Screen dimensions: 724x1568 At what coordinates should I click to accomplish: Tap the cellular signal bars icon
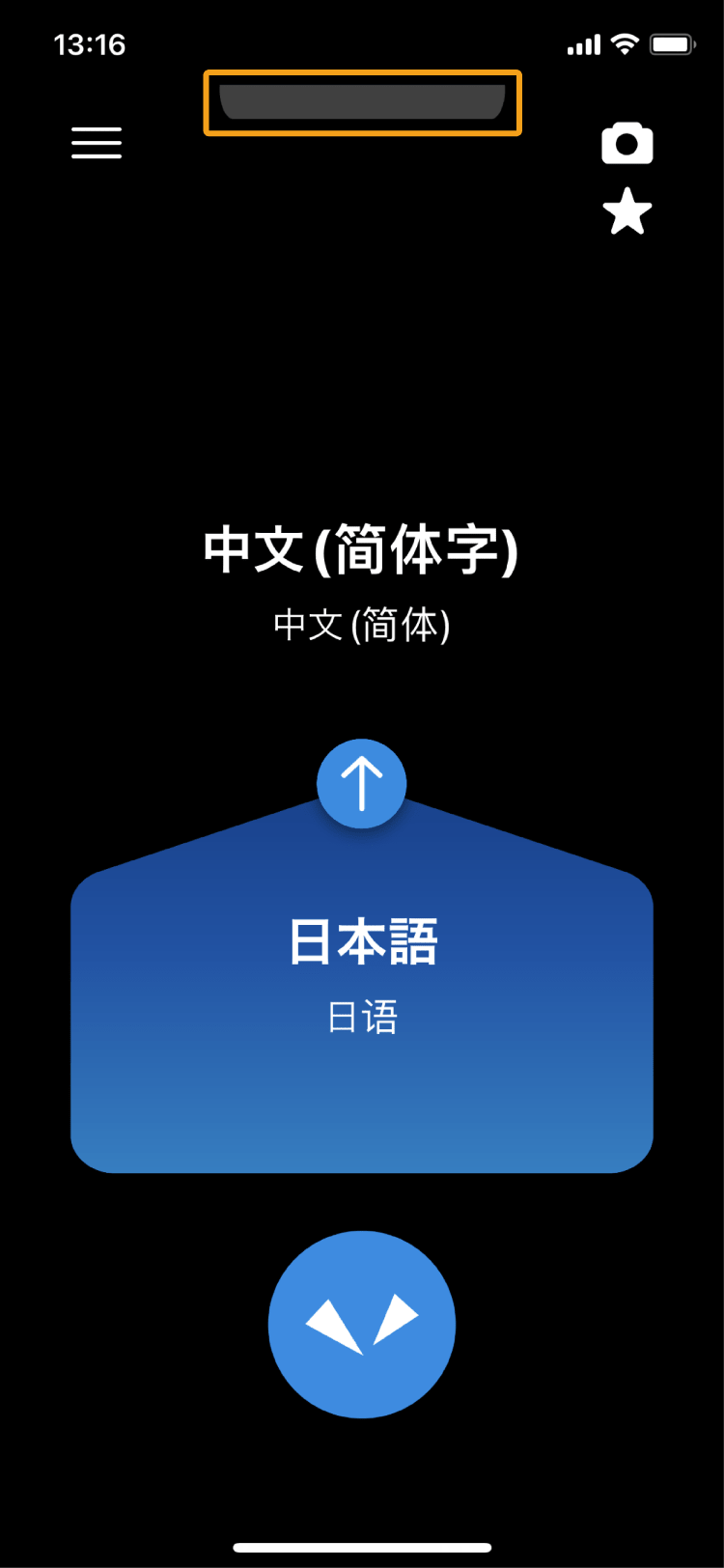pyautogui.click(x=582, y=43)
